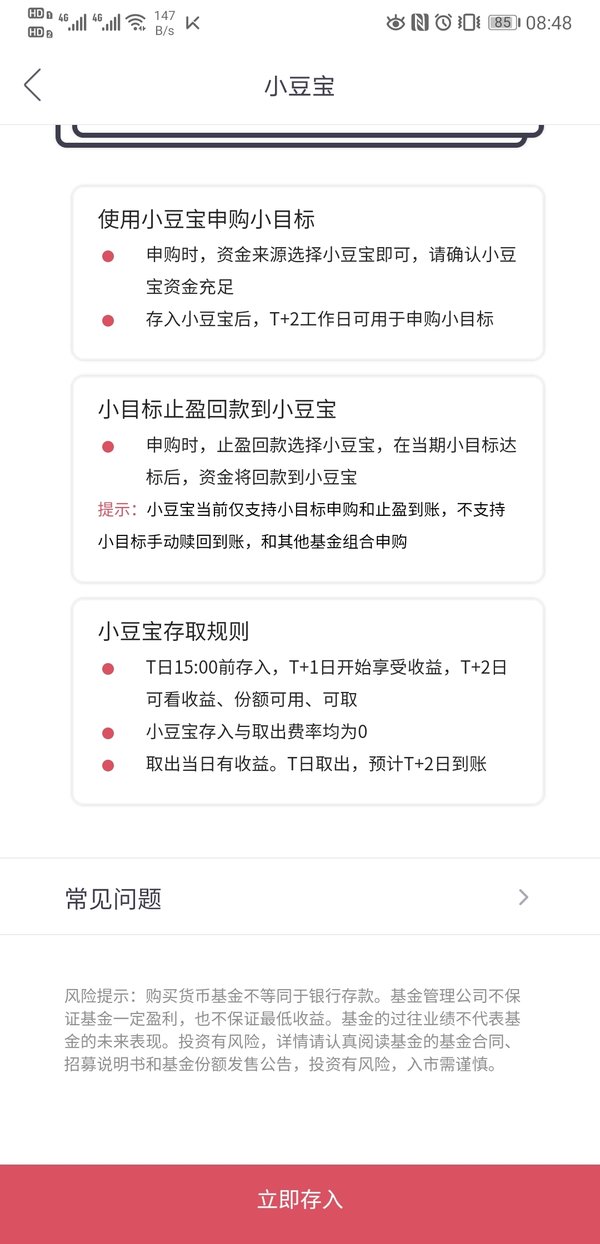Open the 常见问题 row

(300, 897)
